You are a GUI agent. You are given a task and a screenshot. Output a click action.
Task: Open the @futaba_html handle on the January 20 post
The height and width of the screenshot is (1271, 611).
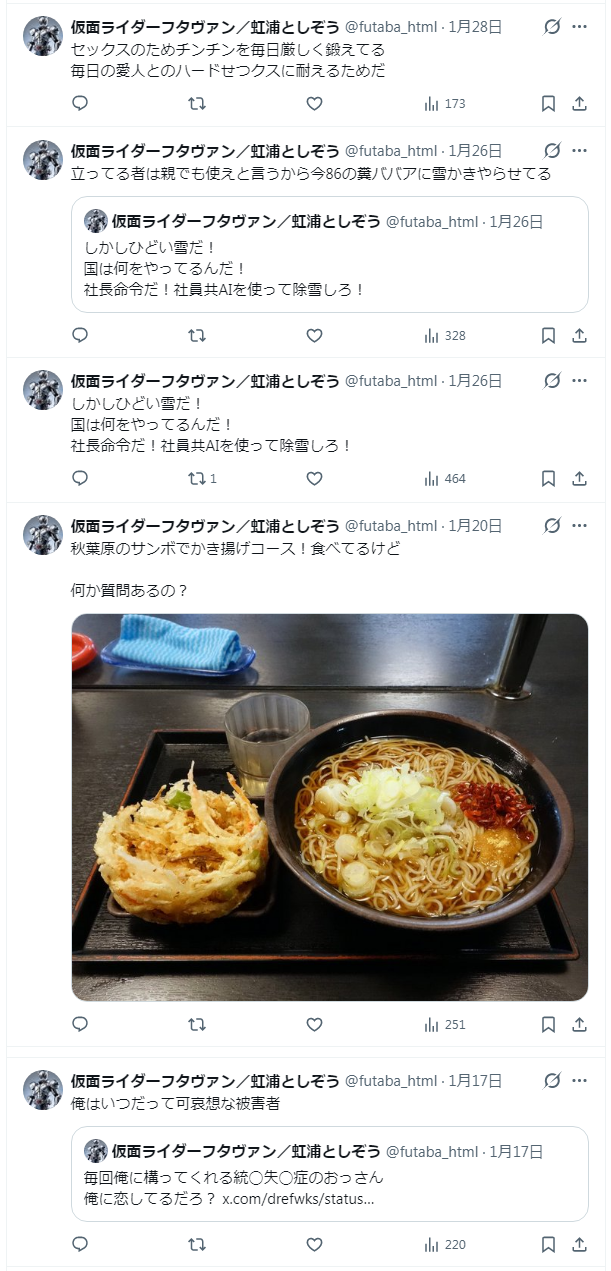point(391,526)
